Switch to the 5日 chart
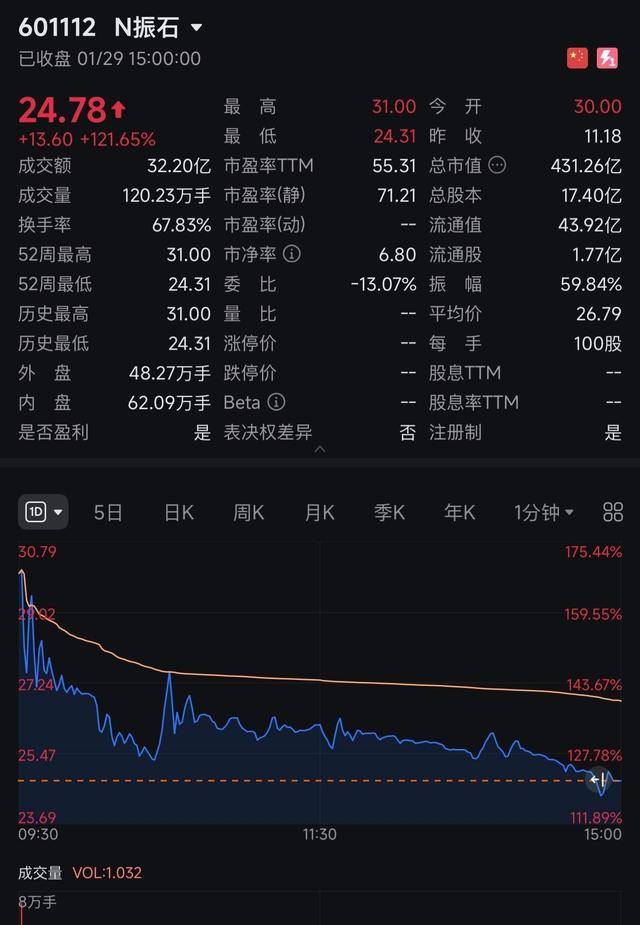 [x=108, y=512]
